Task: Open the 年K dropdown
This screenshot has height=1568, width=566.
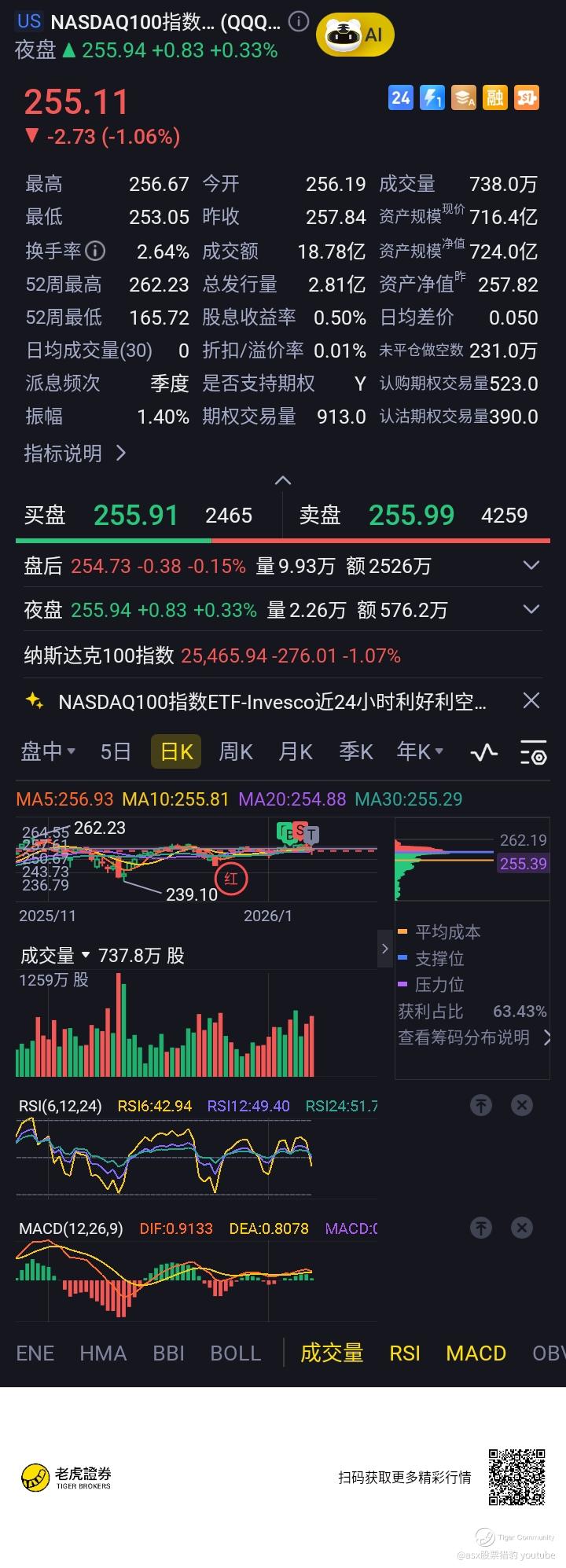Action: point(420,751)
